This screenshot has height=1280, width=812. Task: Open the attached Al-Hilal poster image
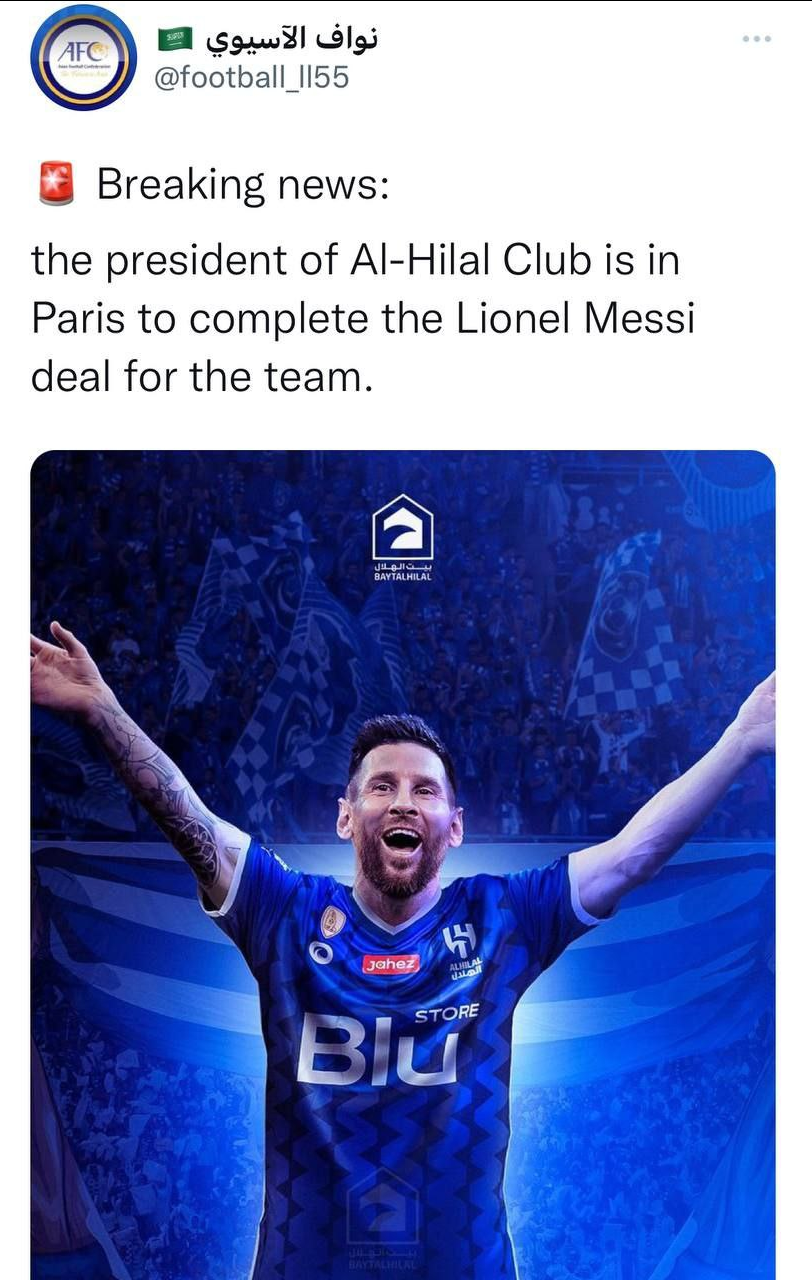[403, 860]
